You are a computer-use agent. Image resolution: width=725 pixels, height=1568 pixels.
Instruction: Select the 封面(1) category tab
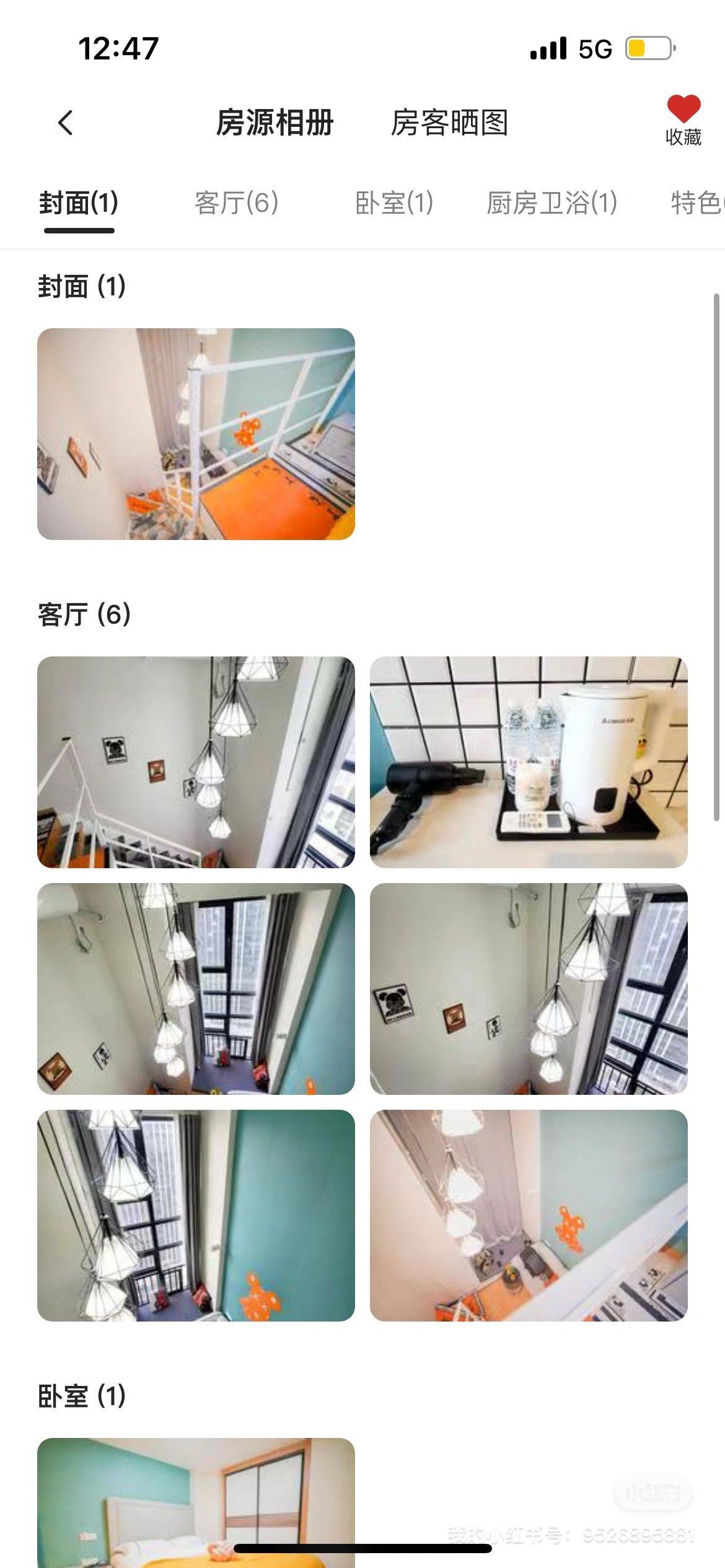point(79,203)
